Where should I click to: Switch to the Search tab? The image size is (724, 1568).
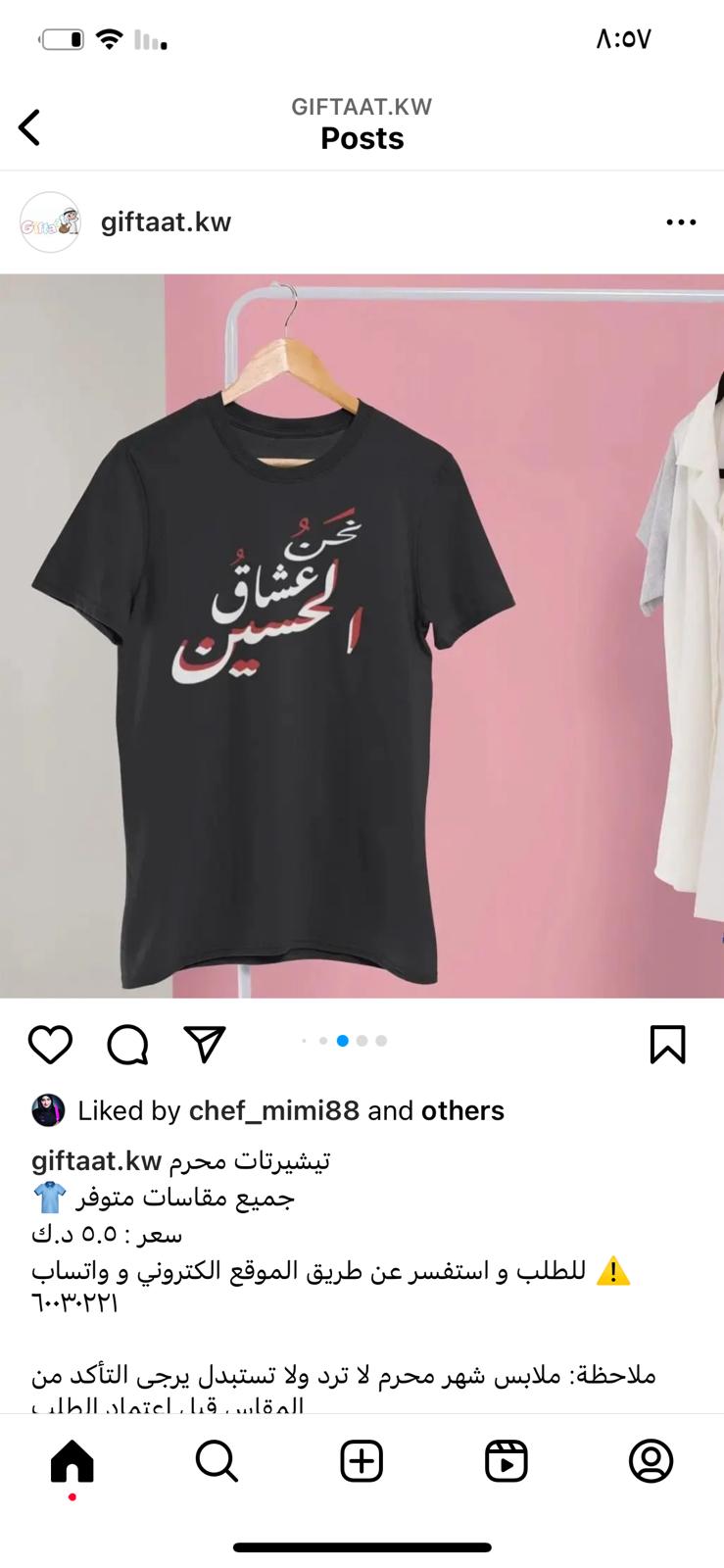tap(217, 1461)
